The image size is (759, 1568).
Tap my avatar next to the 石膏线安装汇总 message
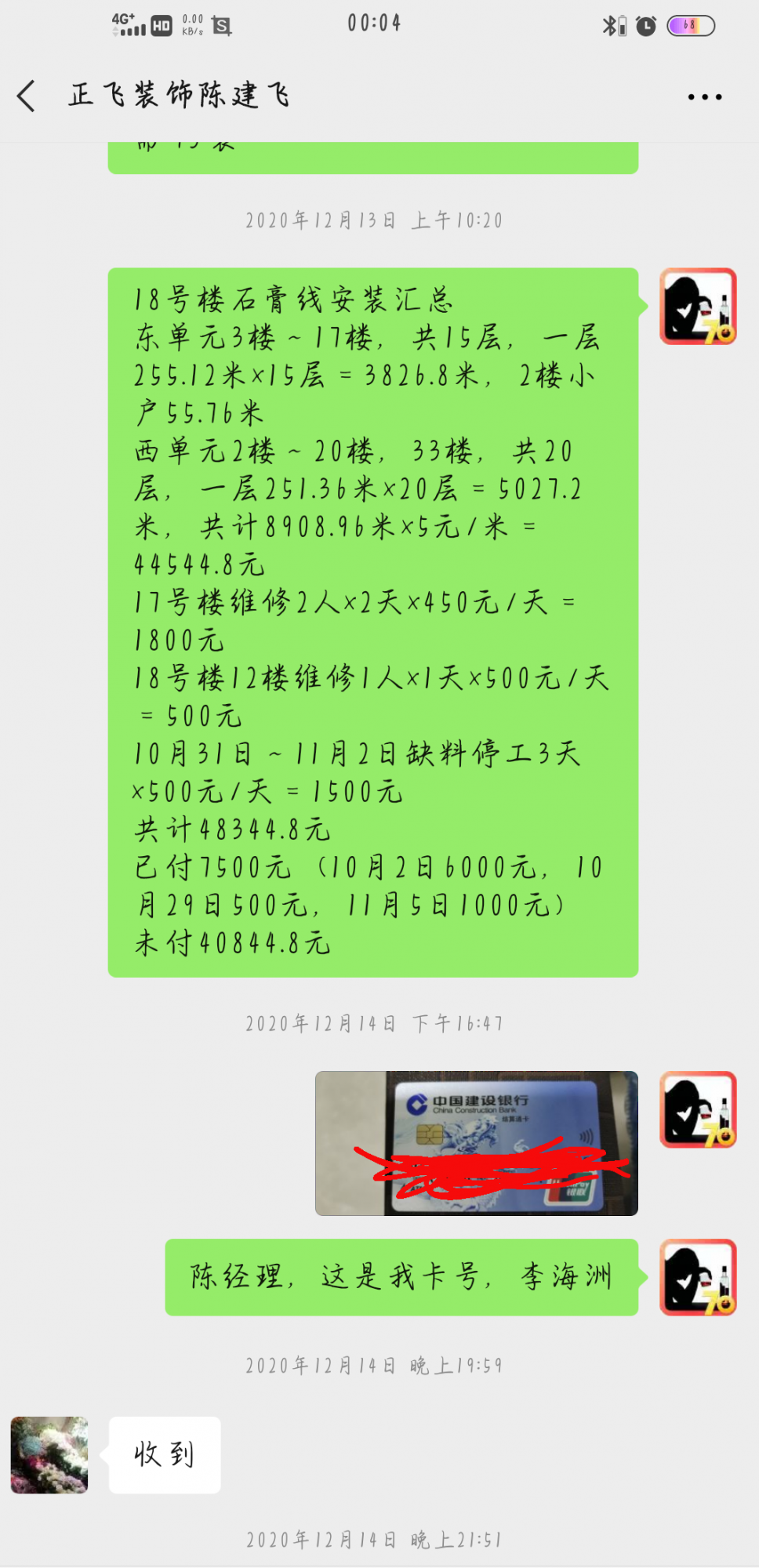(698, 307)
